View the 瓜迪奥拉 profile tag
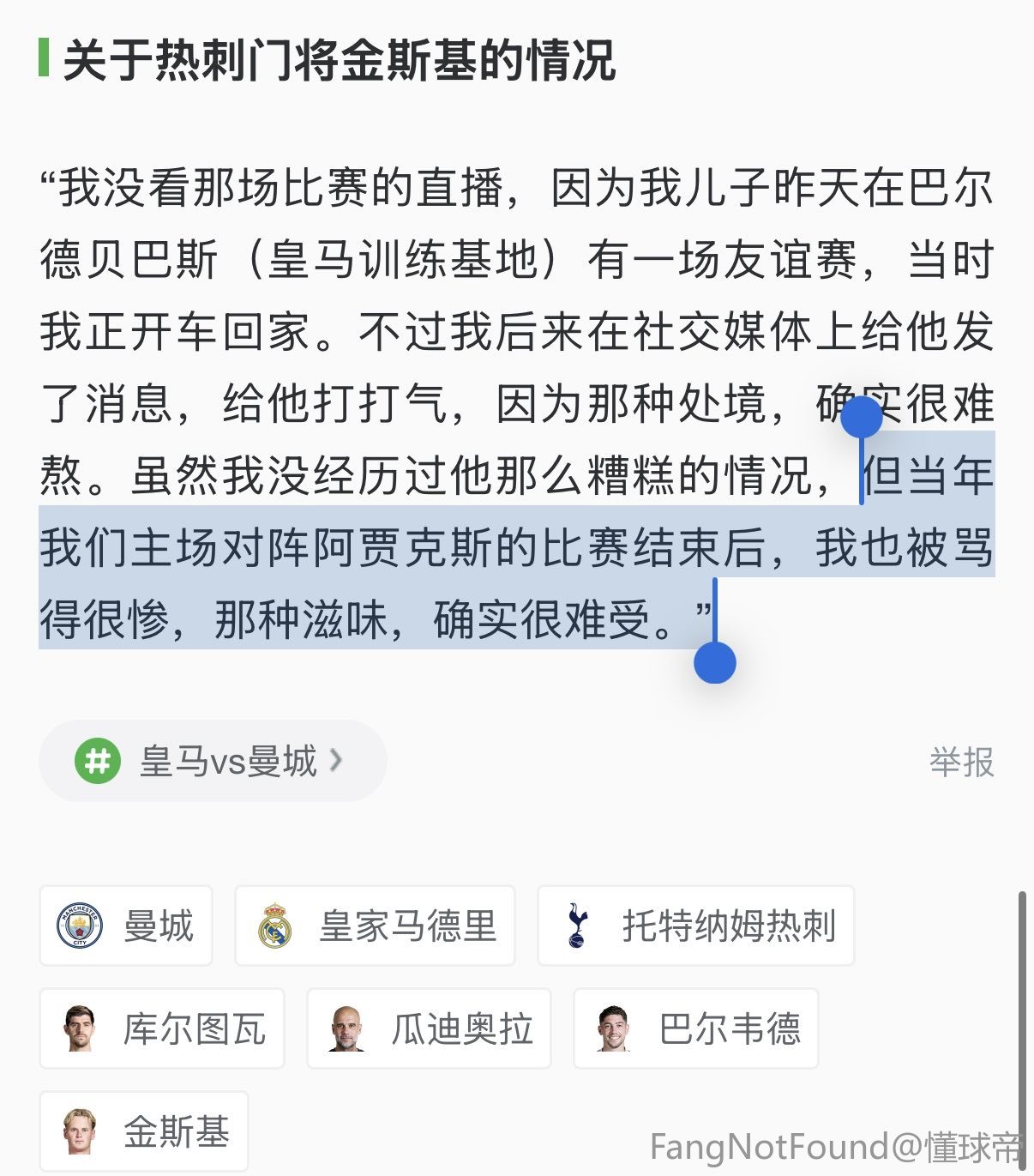1034x1176 pixels. click(429, 1029)
